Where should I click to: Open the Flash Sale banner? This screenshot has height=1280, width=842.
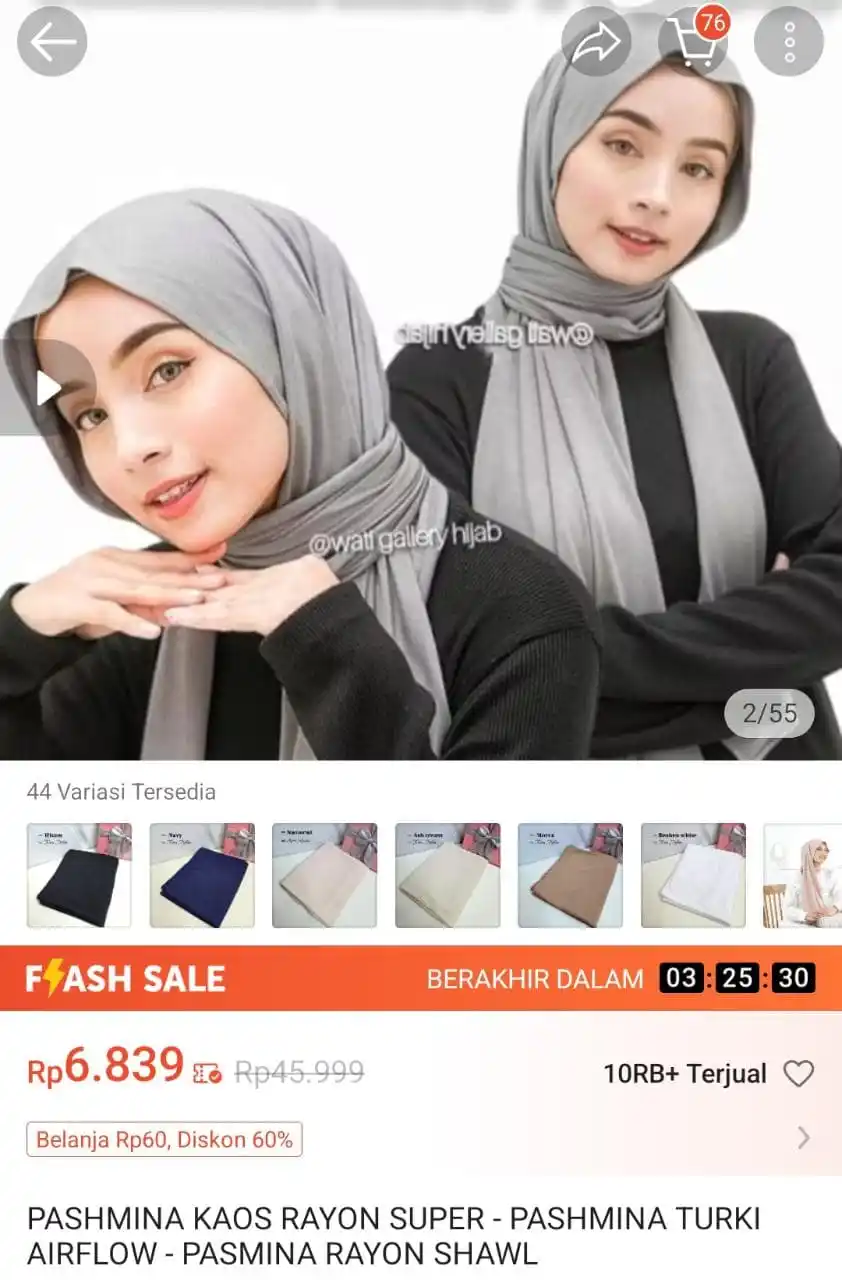(126, 978)
